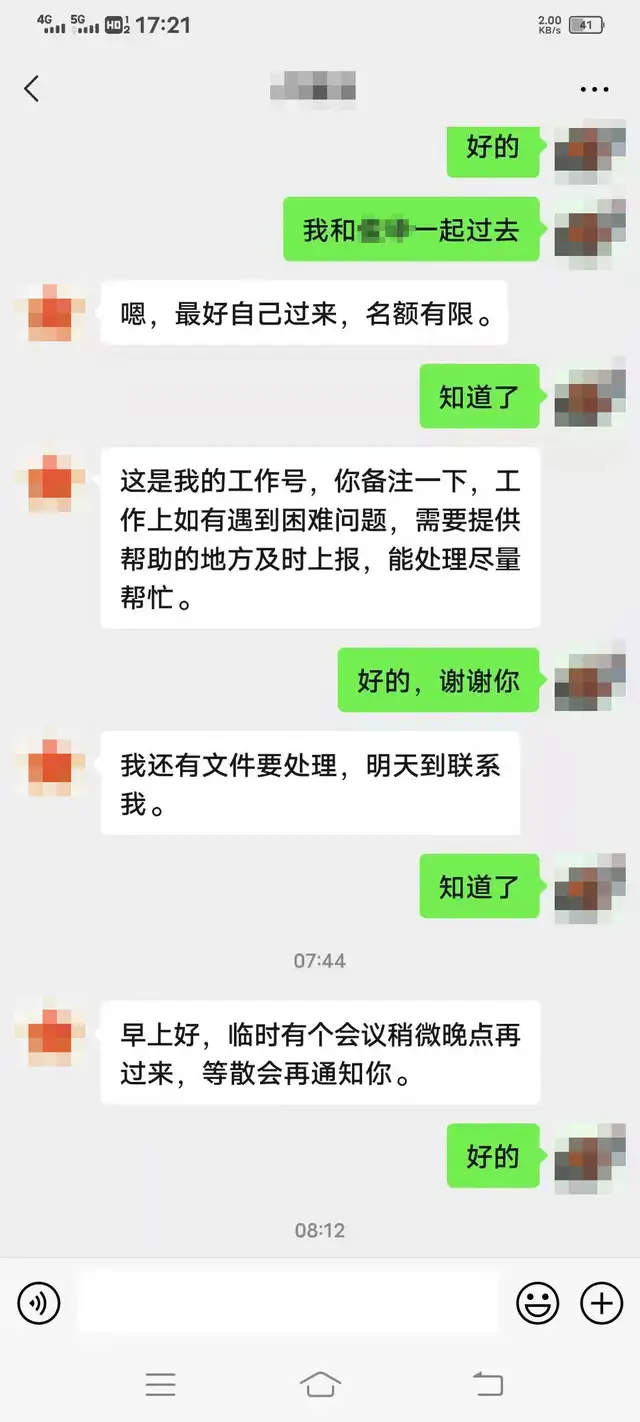Tap the system home button
Screen dimensions: 640x1422
(x=320, y=1384)
